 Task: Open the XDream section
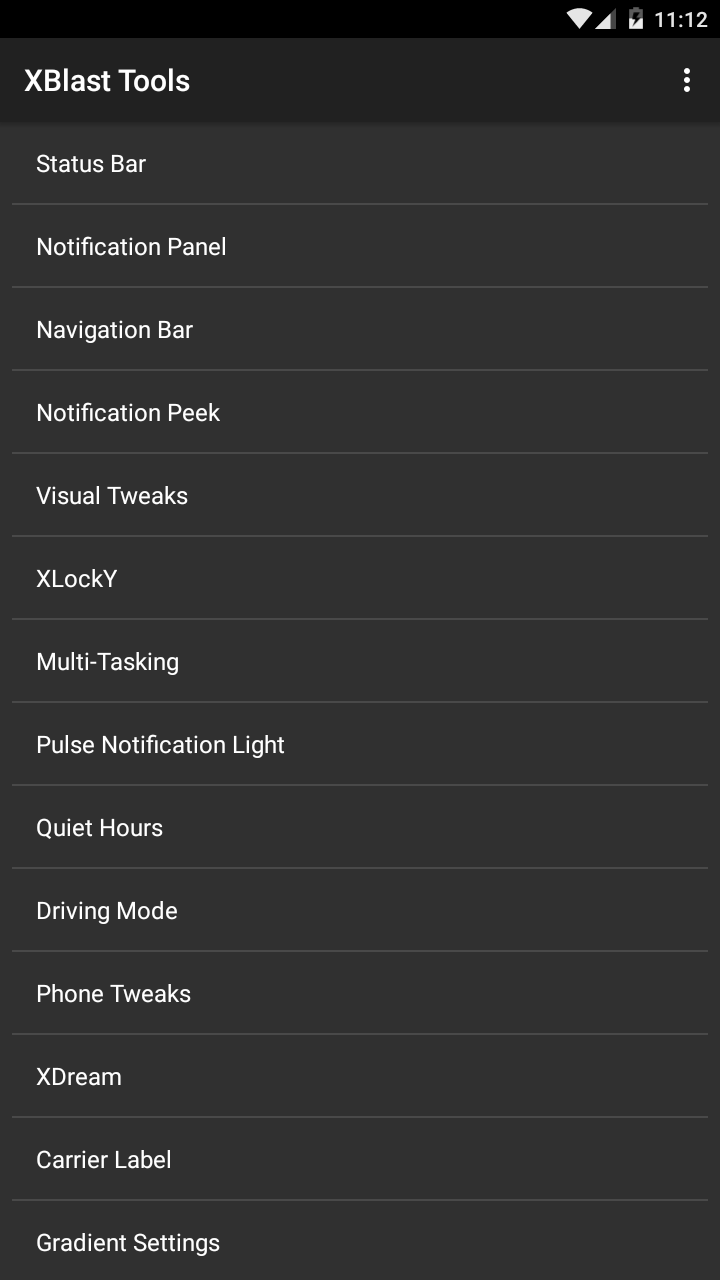[360, 1077]
